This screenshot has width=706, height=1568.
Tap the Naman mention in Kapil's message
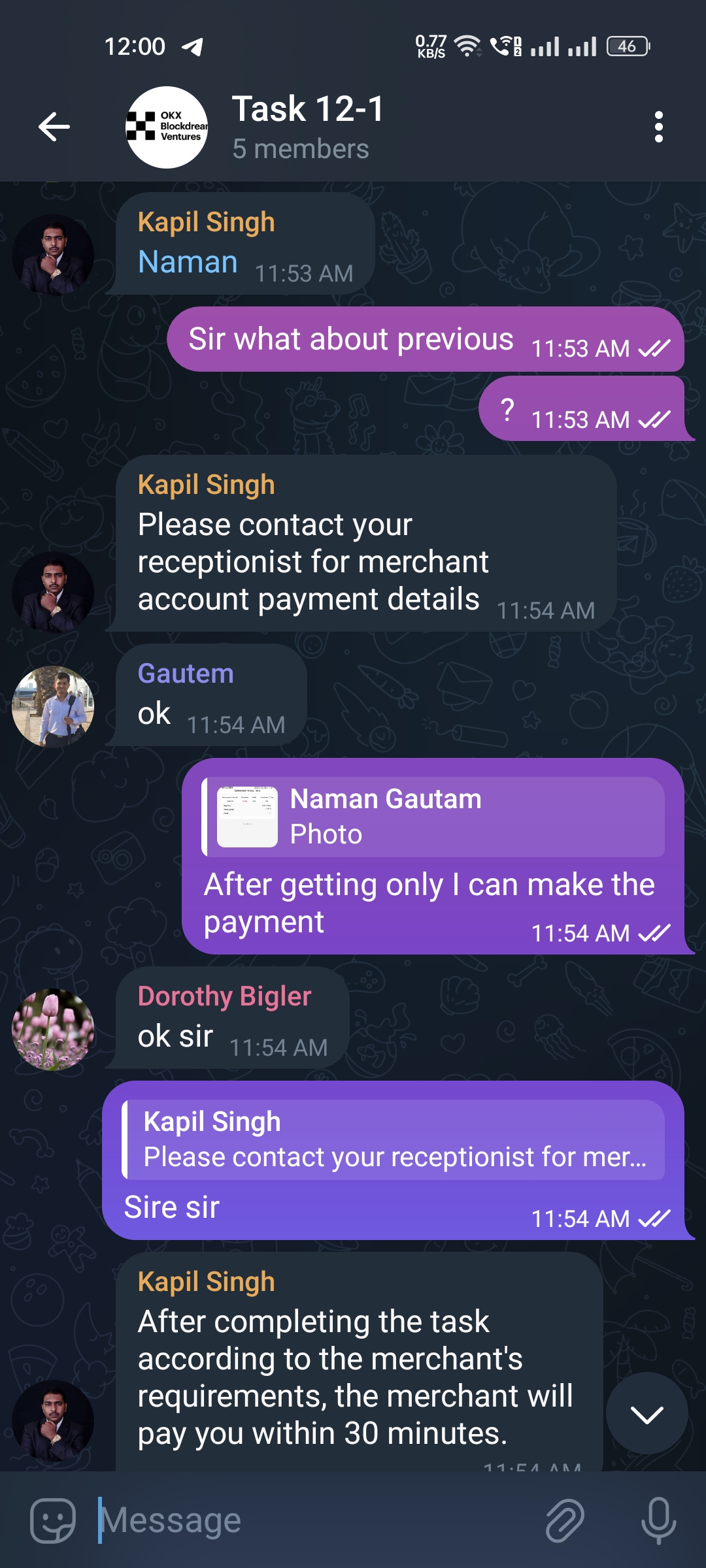click(188, 263)
